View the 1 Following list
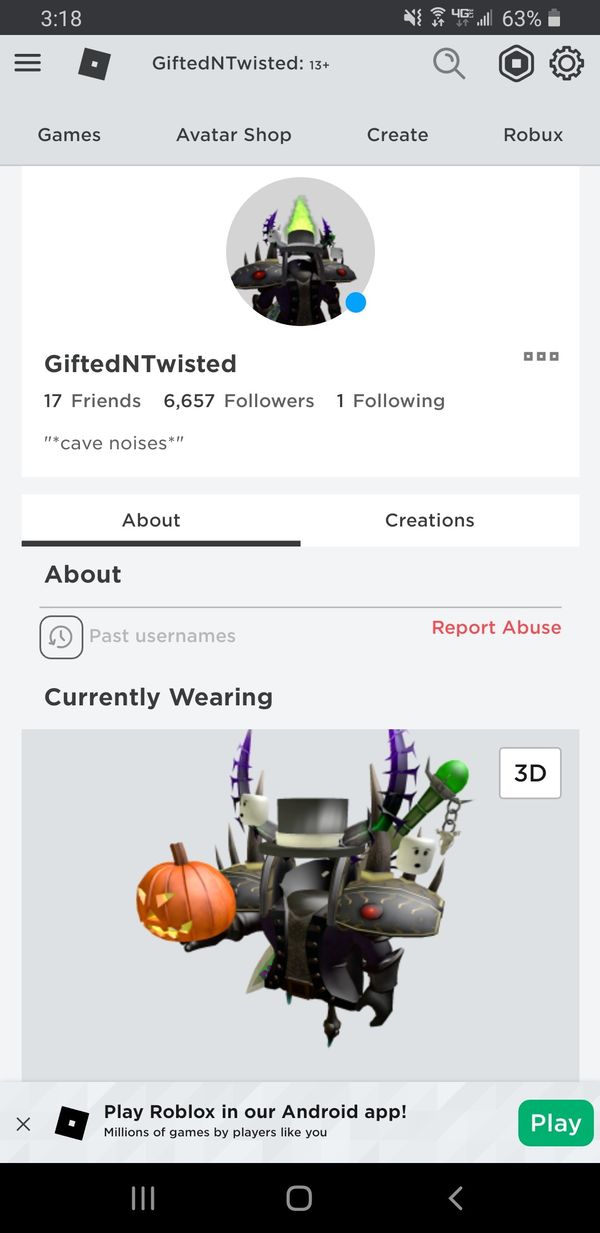The width and height of the screenshot is (600, 1233). [x=390, y=401]
